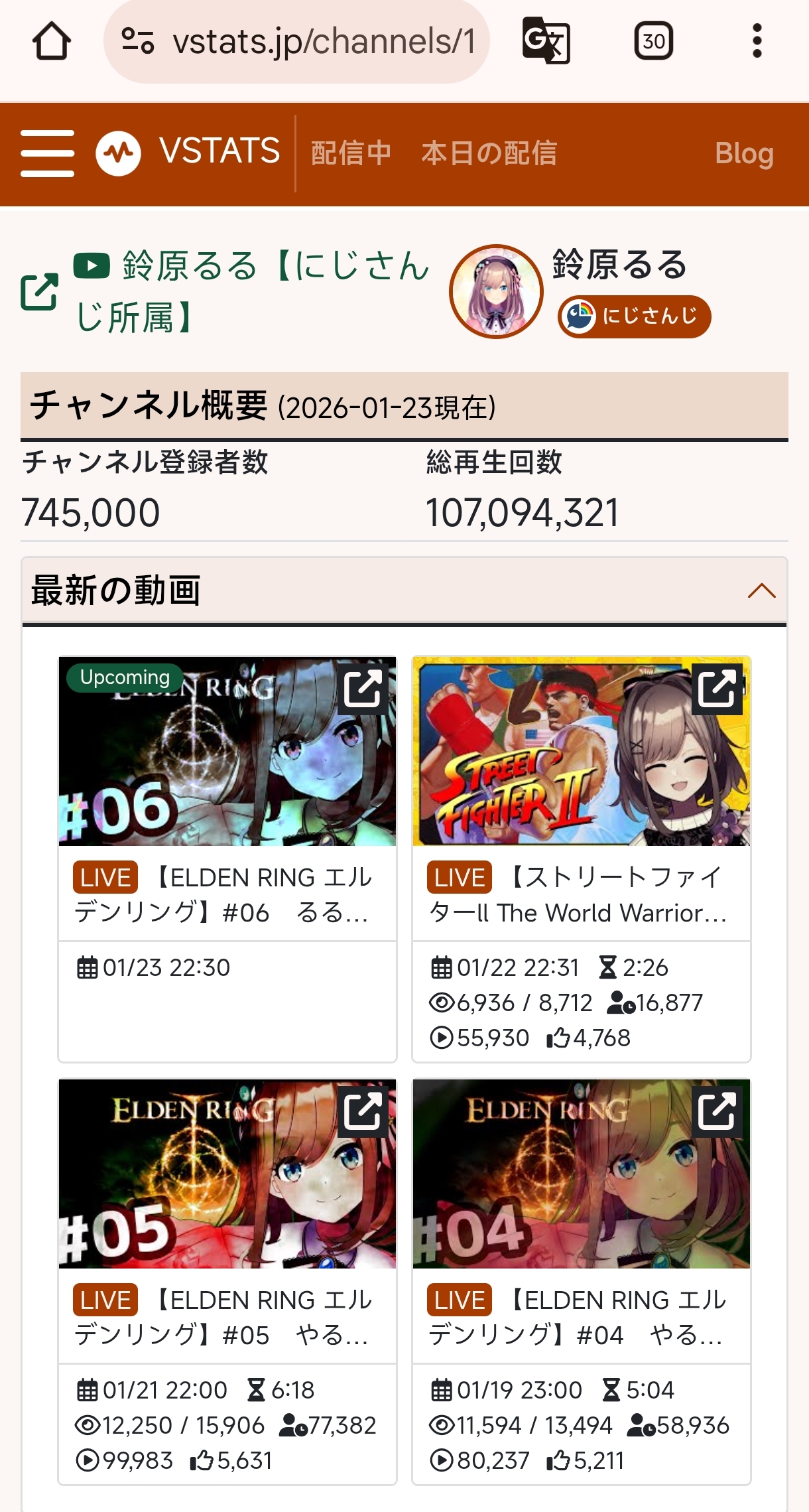
Task: Open external link on Street Fighter II thumbnail
Action: (x=717, y=689)
